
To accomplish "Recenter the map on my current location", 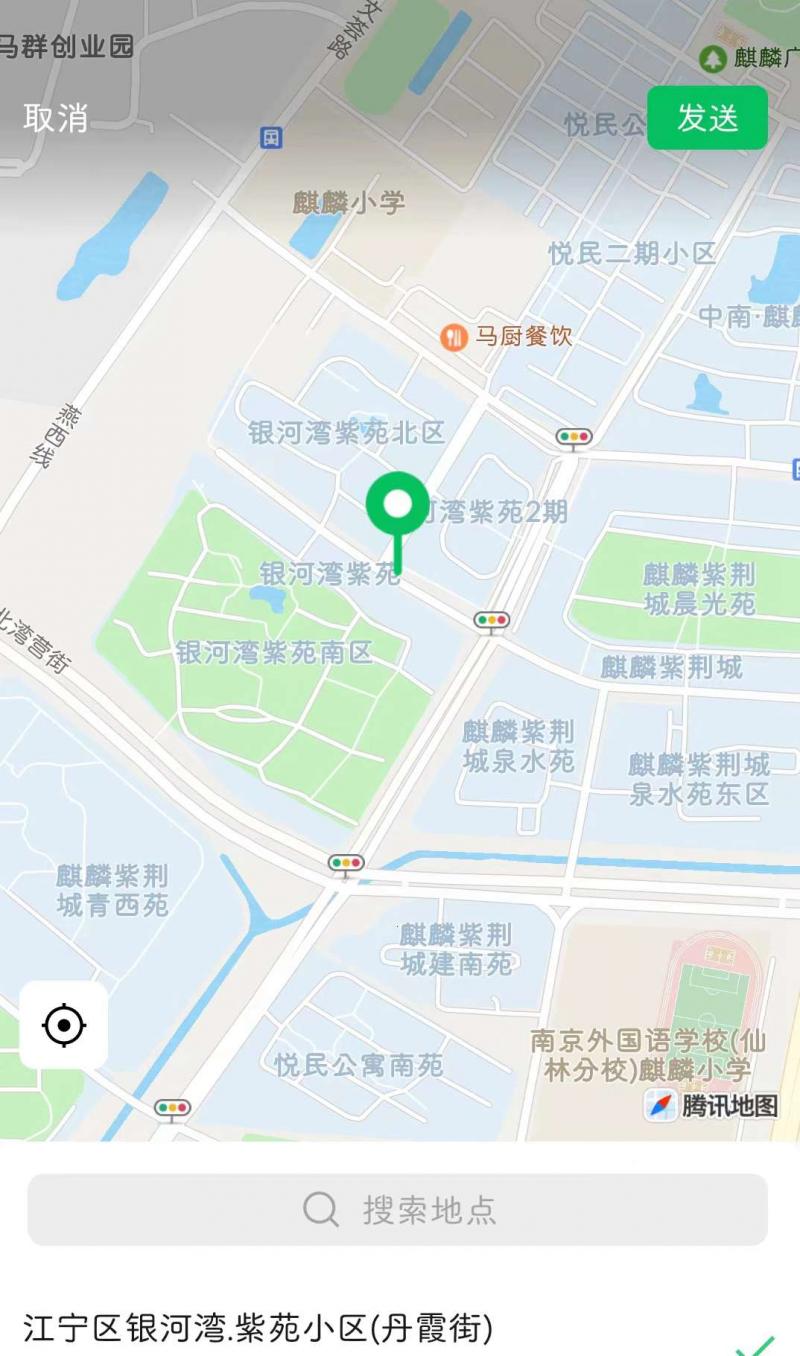I will pyautogui.click(x=64, y=1025).
